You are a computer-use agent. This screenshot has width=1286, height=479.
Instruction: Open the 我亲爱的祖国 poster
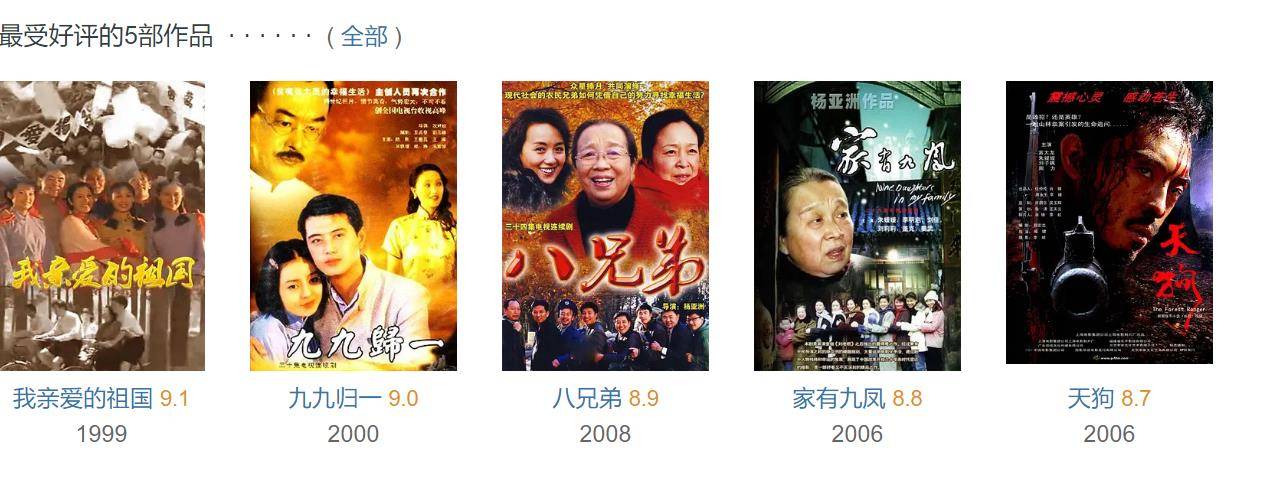pos(101,226)
